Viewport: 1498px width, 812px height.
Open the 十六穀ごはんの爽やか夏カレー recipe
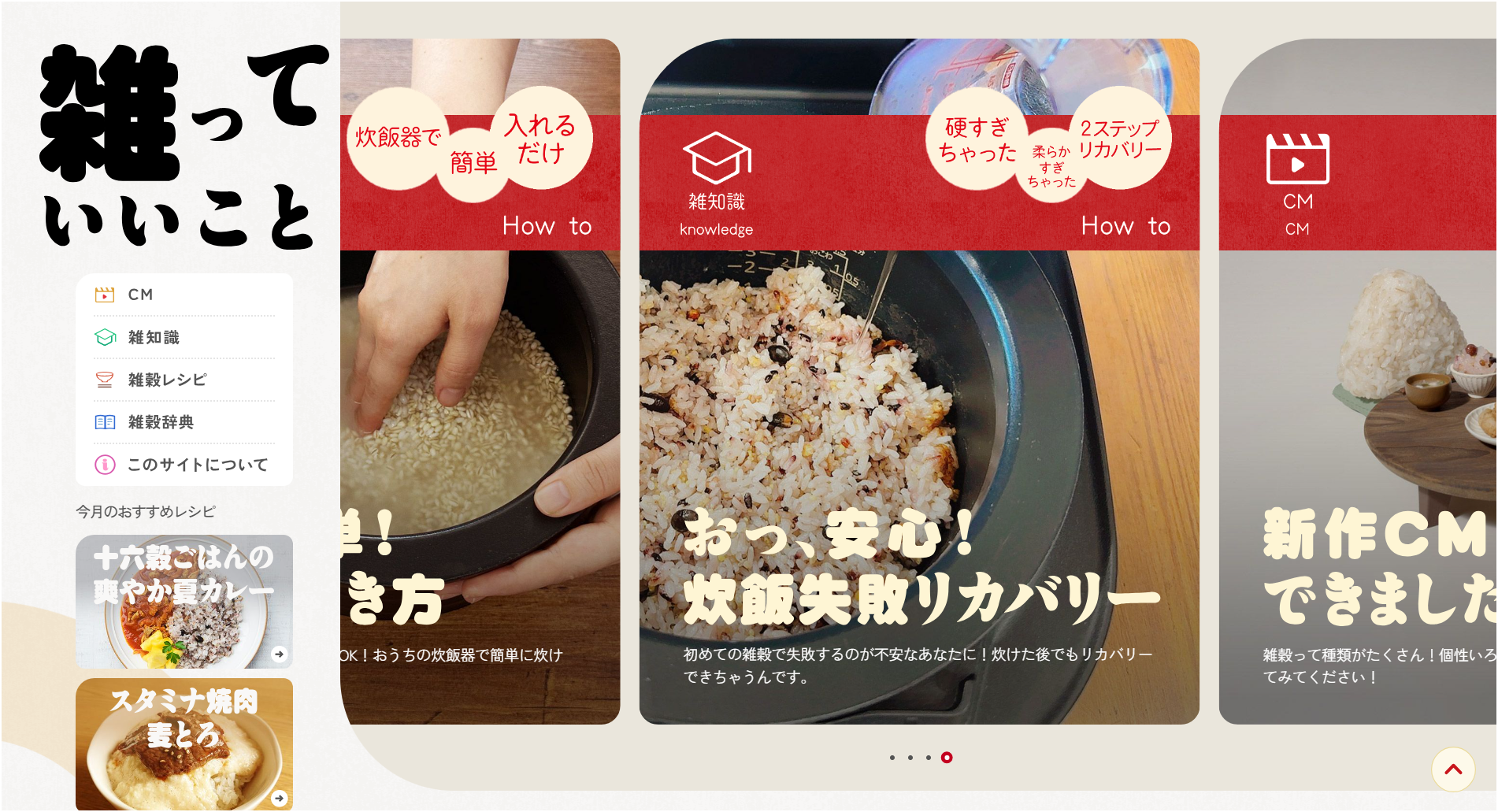(184, 602)
